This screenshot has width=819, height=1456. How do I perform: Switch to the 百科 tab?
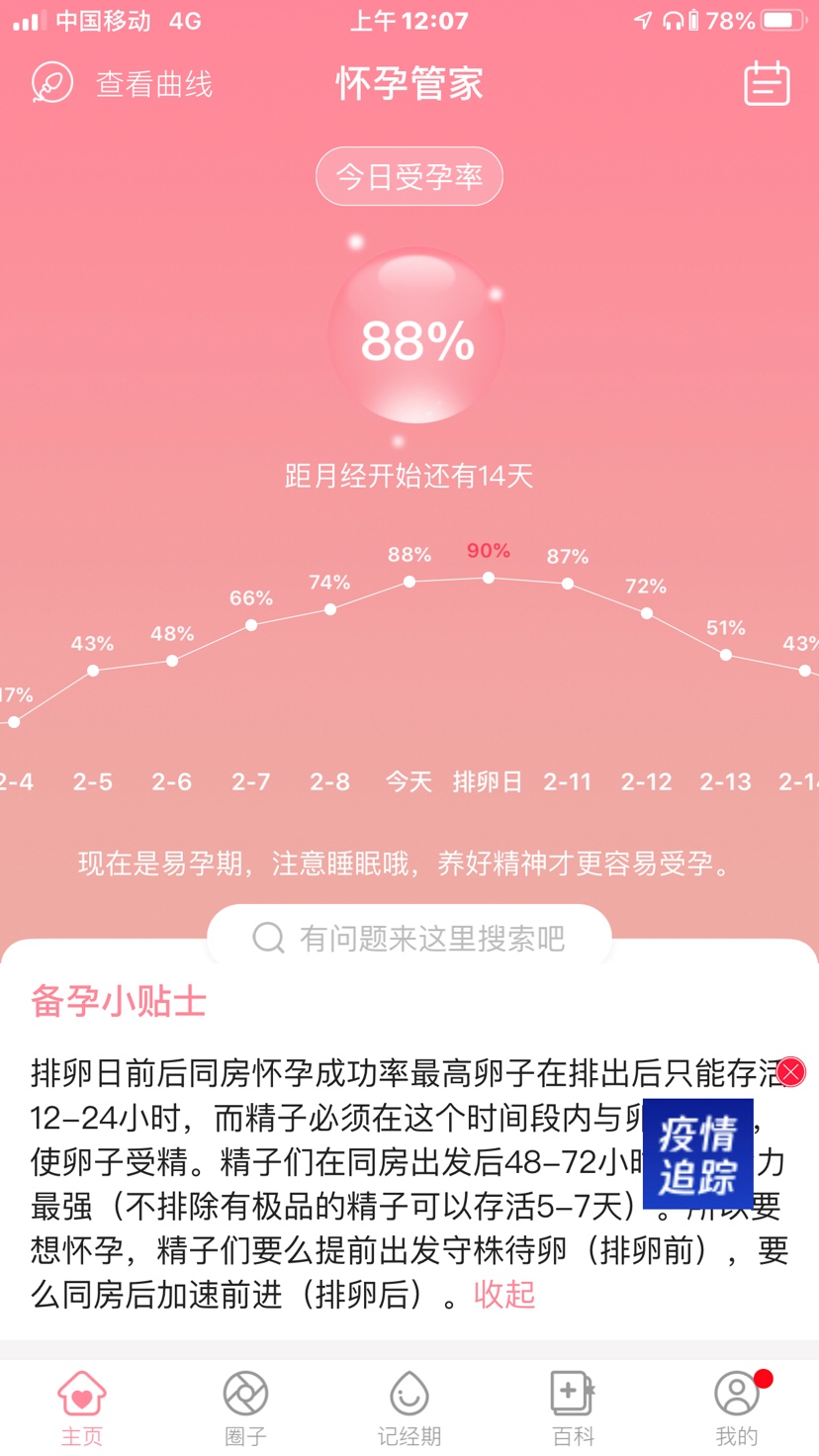coord(573,1408)
